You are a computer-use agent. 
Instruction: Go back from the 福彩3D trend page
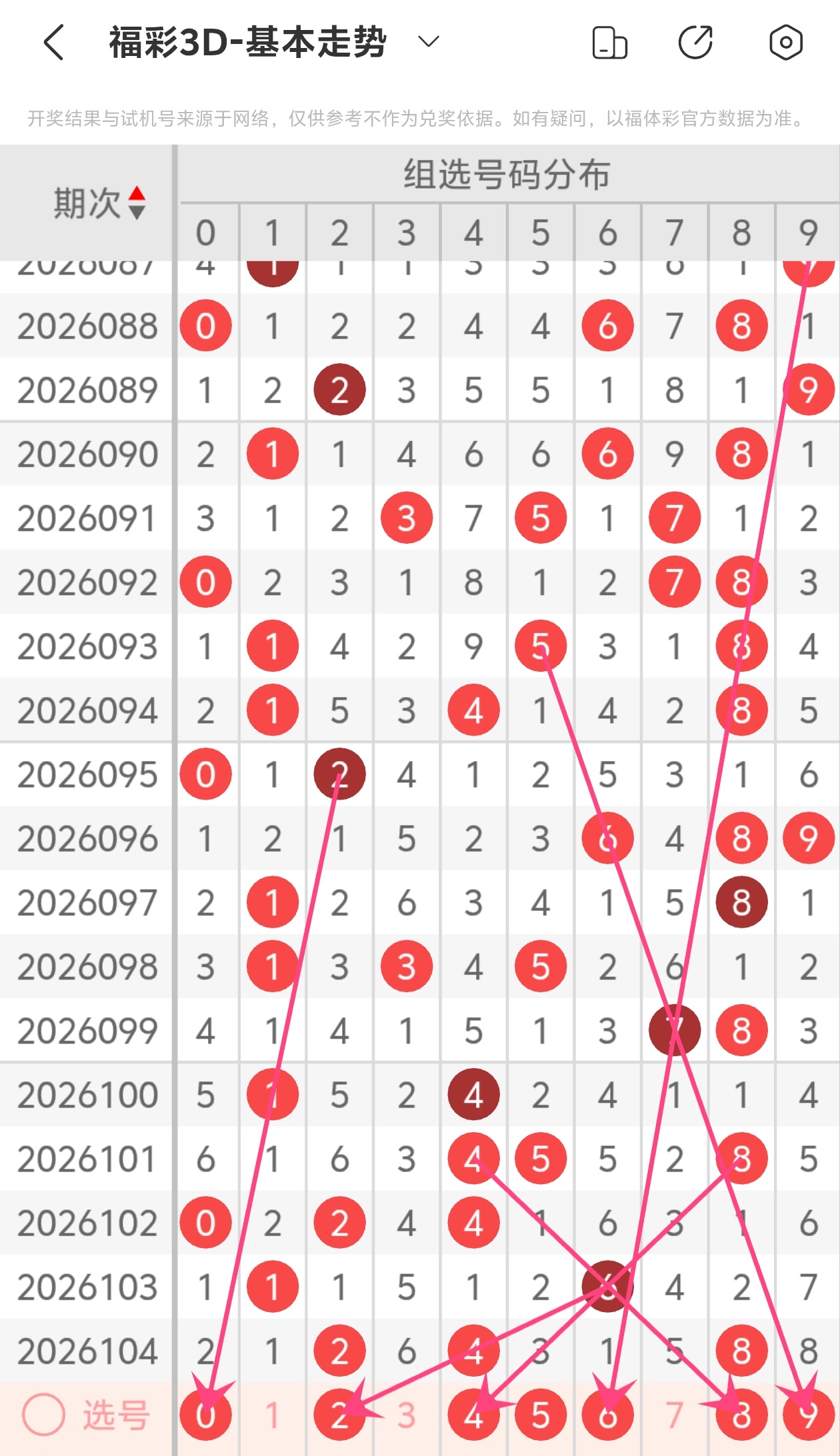[55, 43]
